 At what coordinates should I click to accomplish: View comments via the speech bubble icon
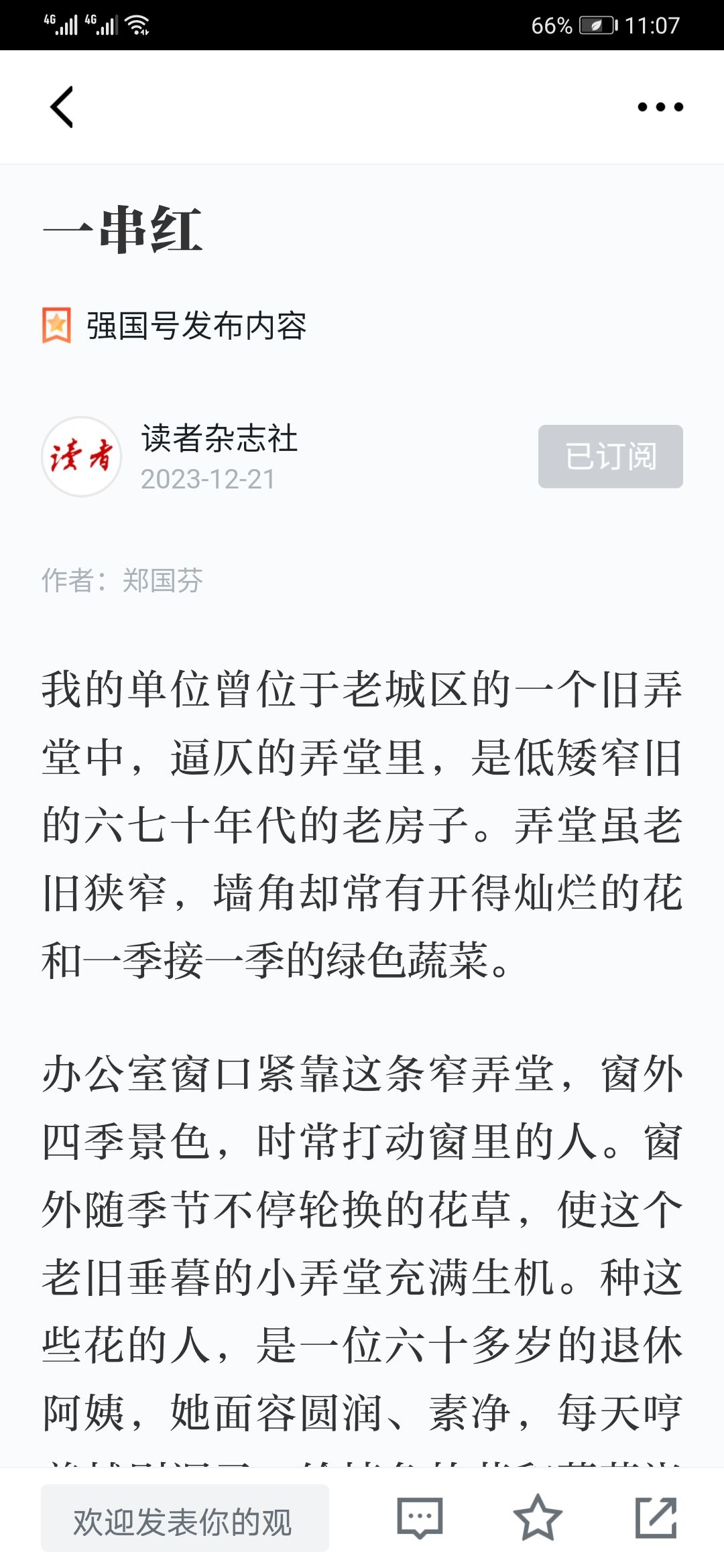pos(420,1517)
